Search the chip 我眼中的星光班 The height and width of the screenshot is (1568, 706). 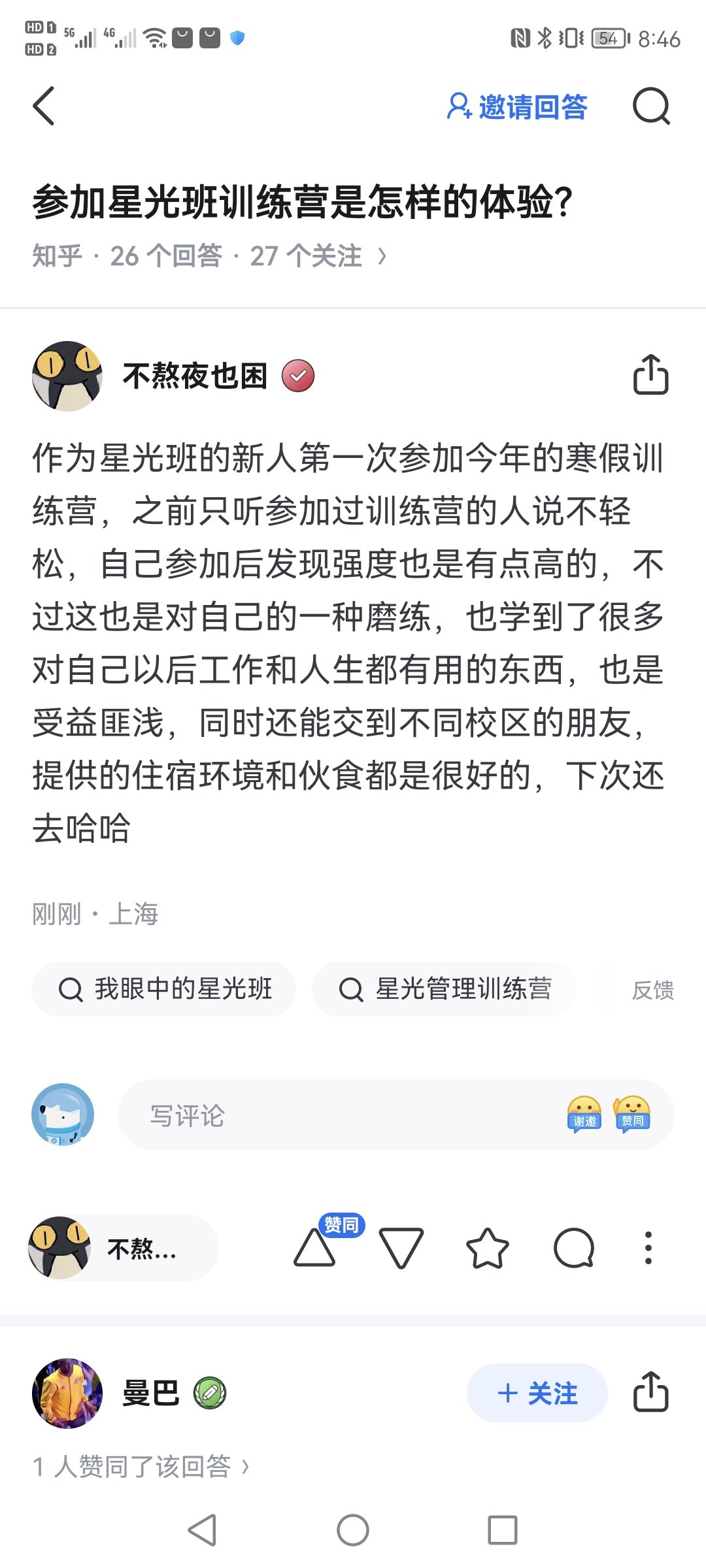point(164,989)
